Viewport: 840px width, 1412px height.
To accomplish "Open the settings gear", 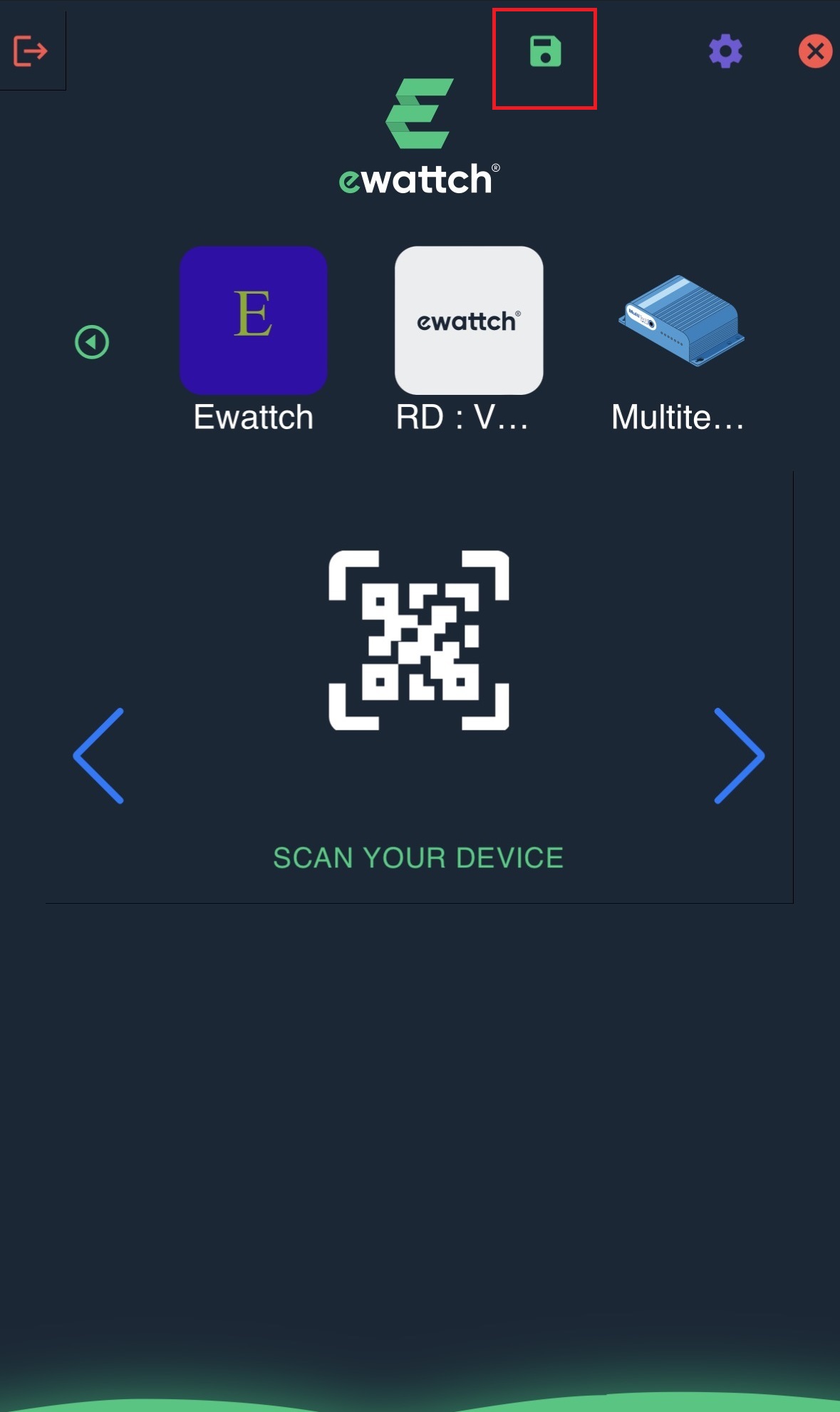I will pyautogui.click(x=725, y=51).
